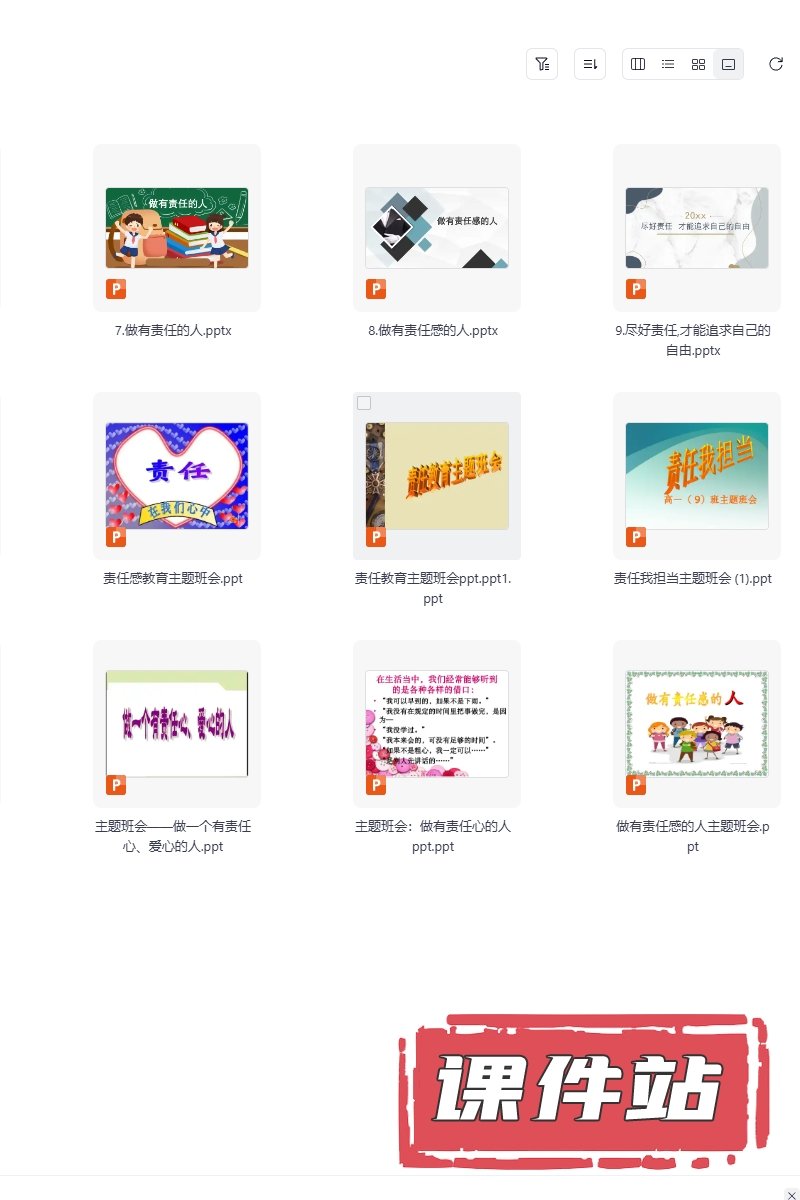Refresh the file list
The image size is (800, 1200).
[x=776, y=64]
